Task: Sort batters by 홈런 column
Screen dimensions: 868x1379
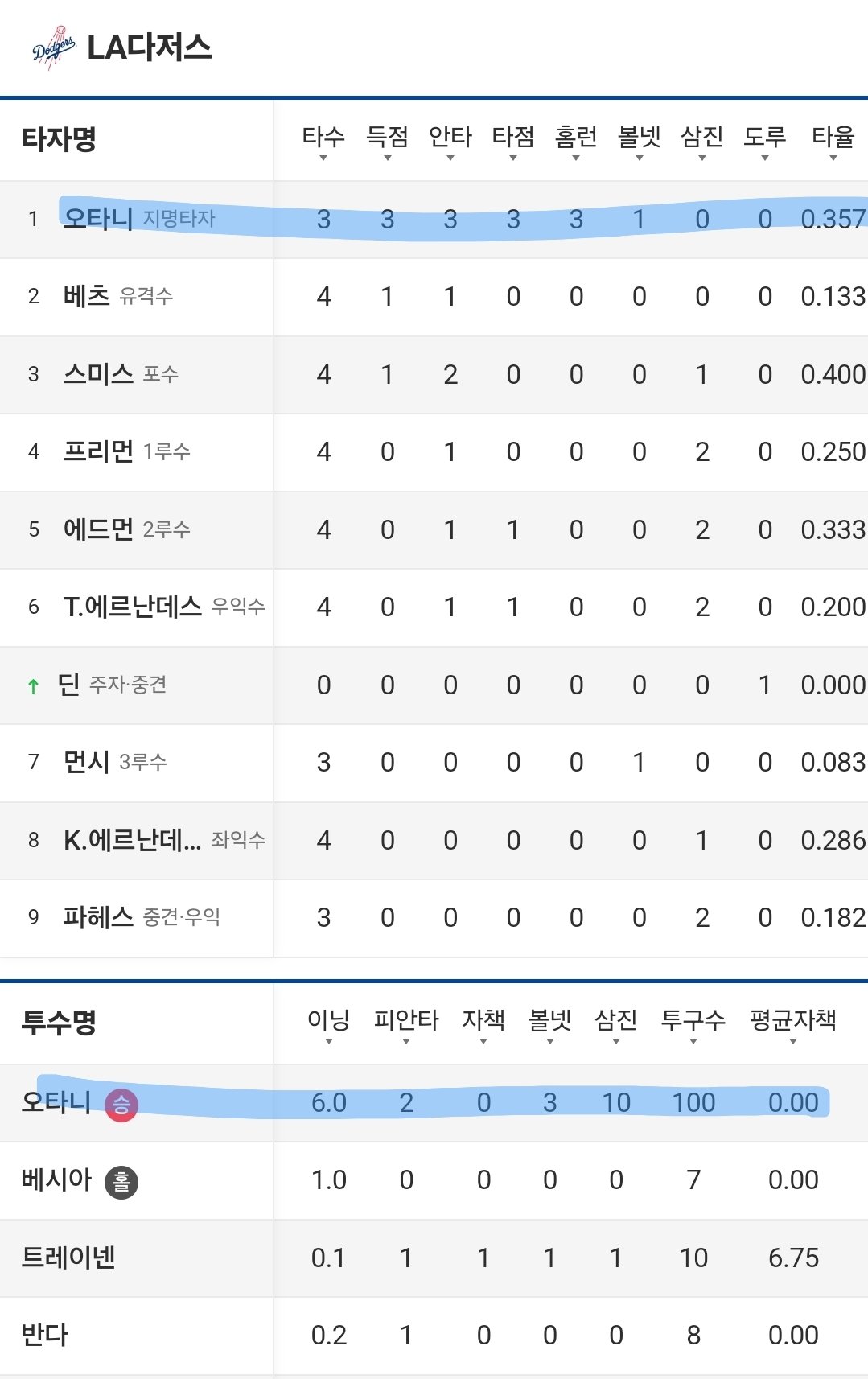Action: pos(576,141)
